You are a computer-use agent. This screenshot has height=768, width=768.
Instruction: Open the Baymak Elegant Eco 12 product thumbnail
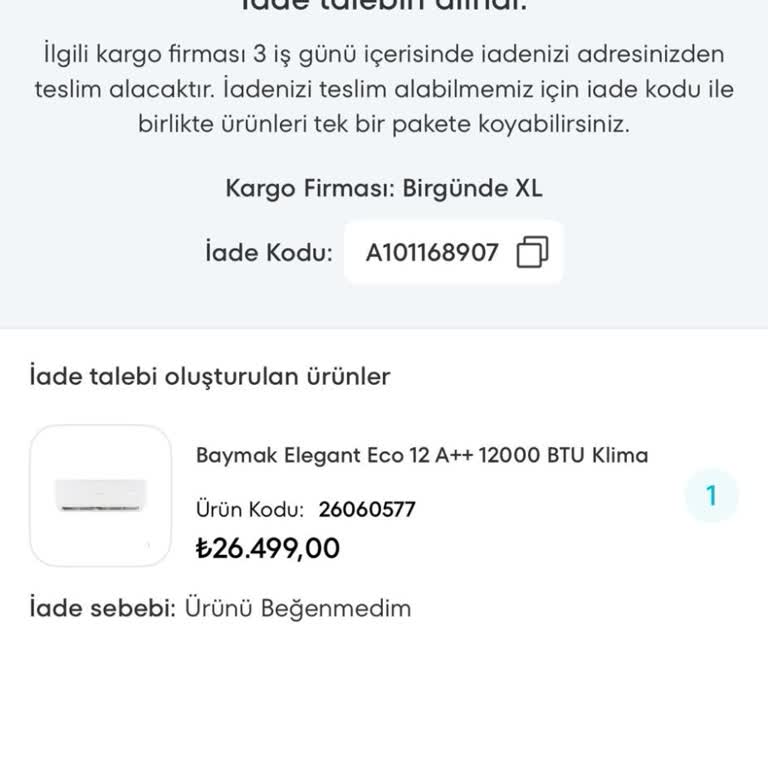coord(101,496)
